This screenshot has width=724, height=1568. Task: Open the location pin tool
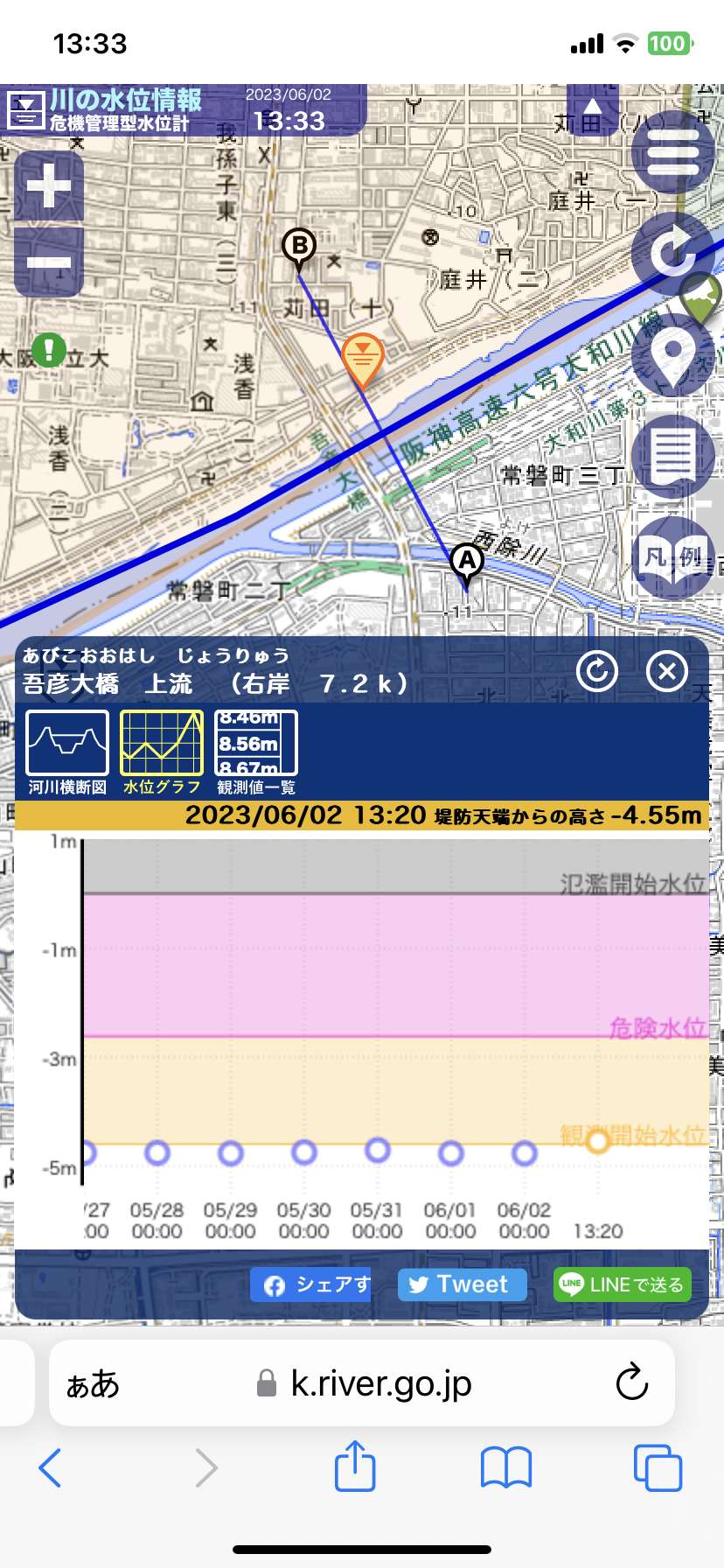(x=672, y=354)
